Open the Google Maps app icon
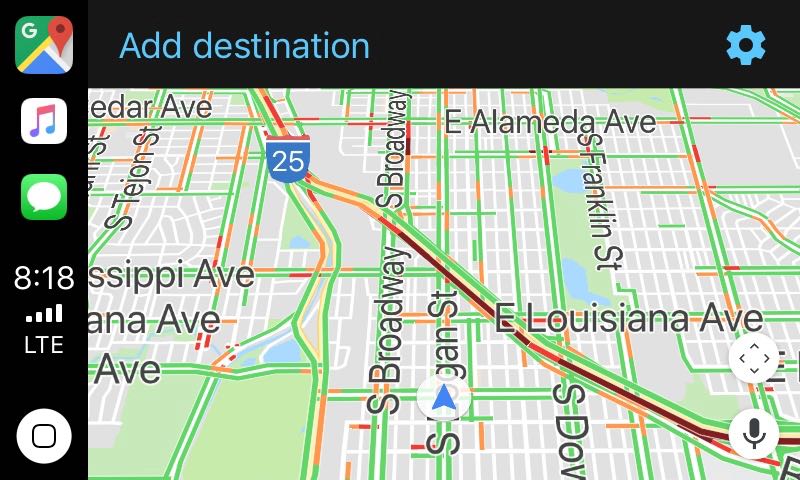800x480 pixels. [x=44, y=44]
